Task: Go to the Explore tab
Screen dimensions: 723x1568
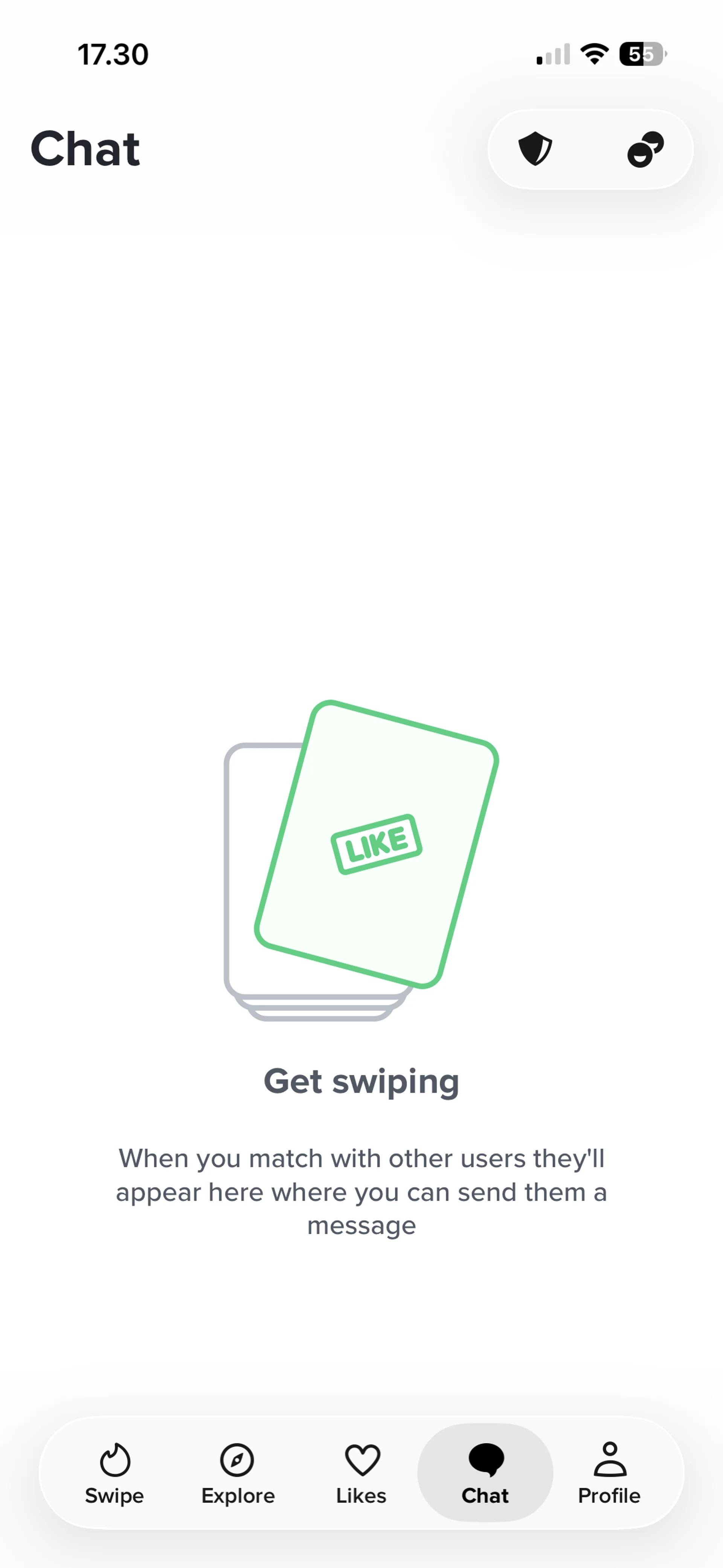Action: [238, 1473]
